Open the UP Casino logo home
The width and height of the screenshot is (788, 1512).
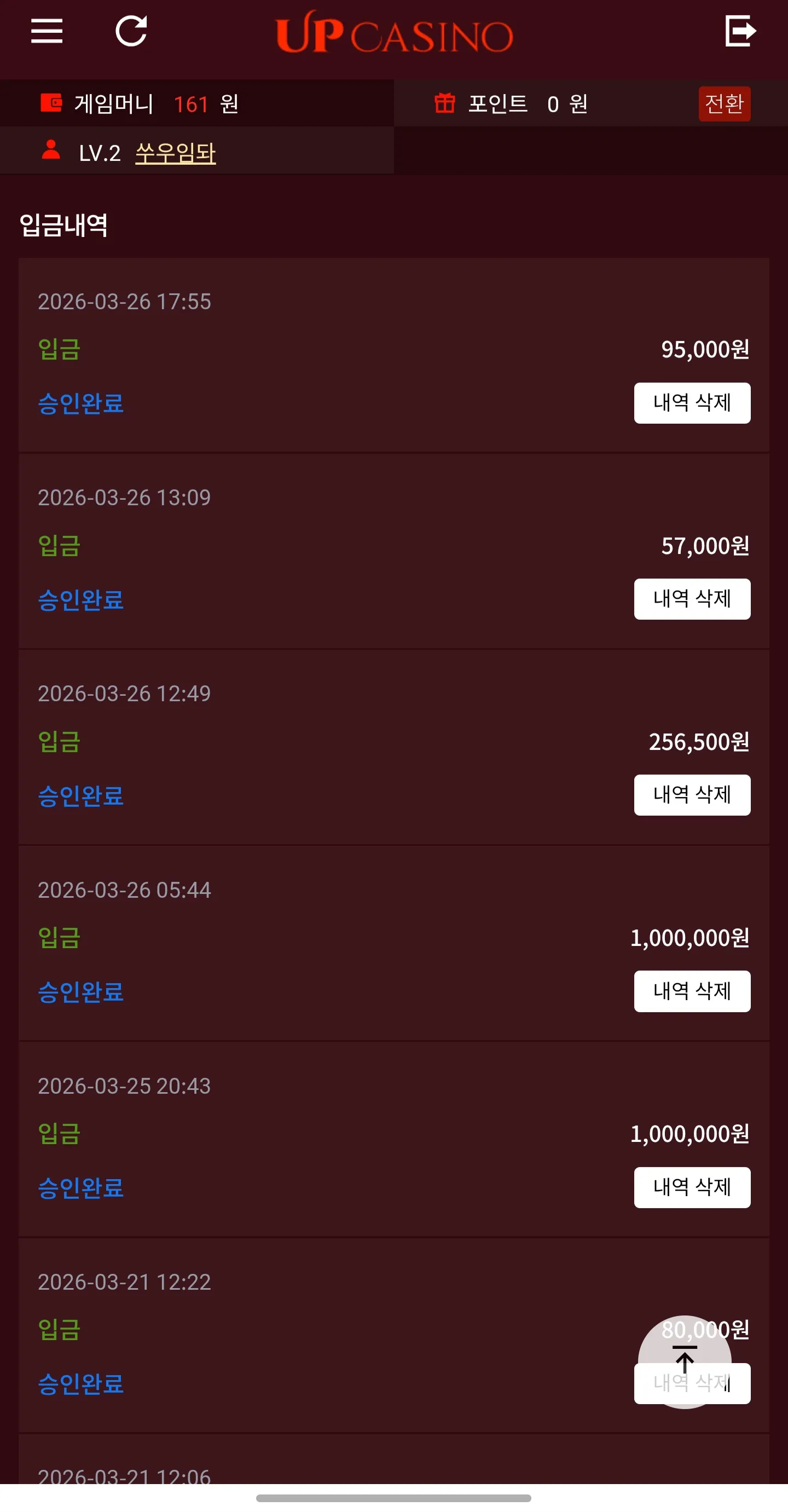pos(395,32)
